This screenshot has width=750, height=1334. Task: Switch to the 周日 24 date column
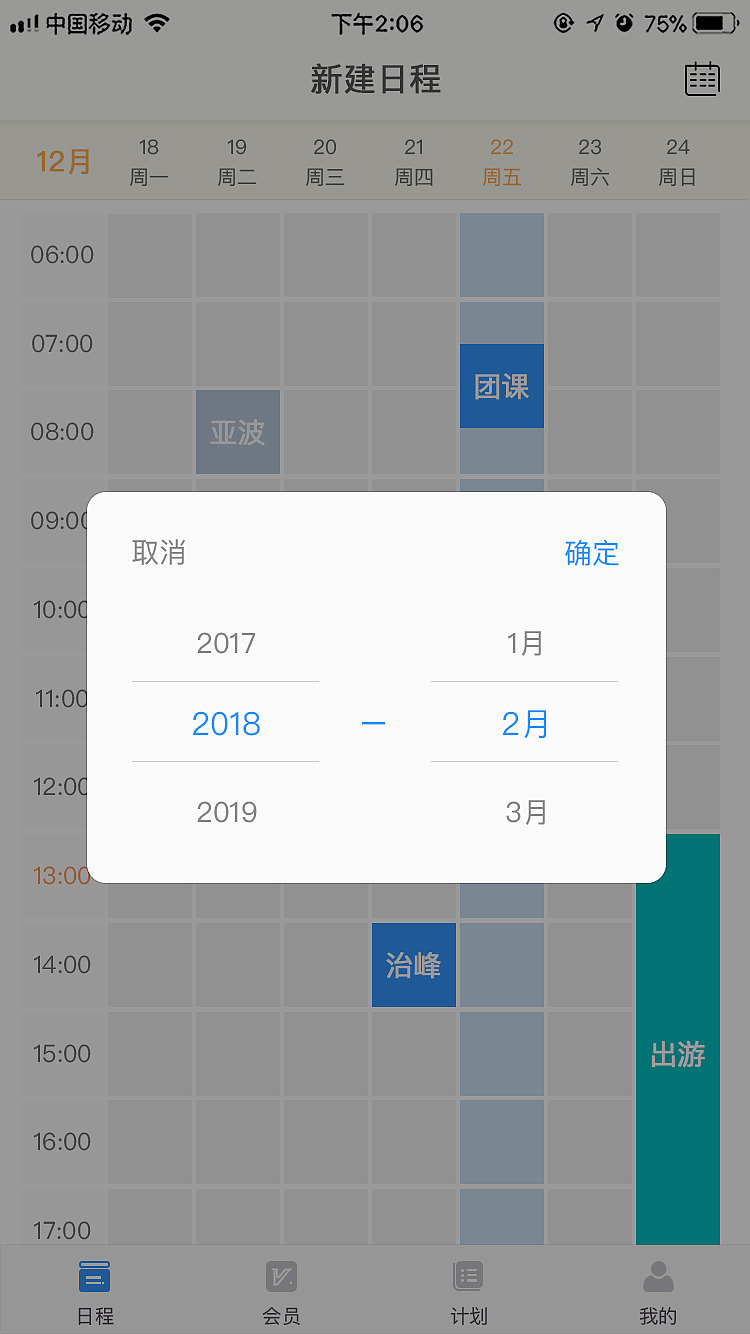(677, 160)
